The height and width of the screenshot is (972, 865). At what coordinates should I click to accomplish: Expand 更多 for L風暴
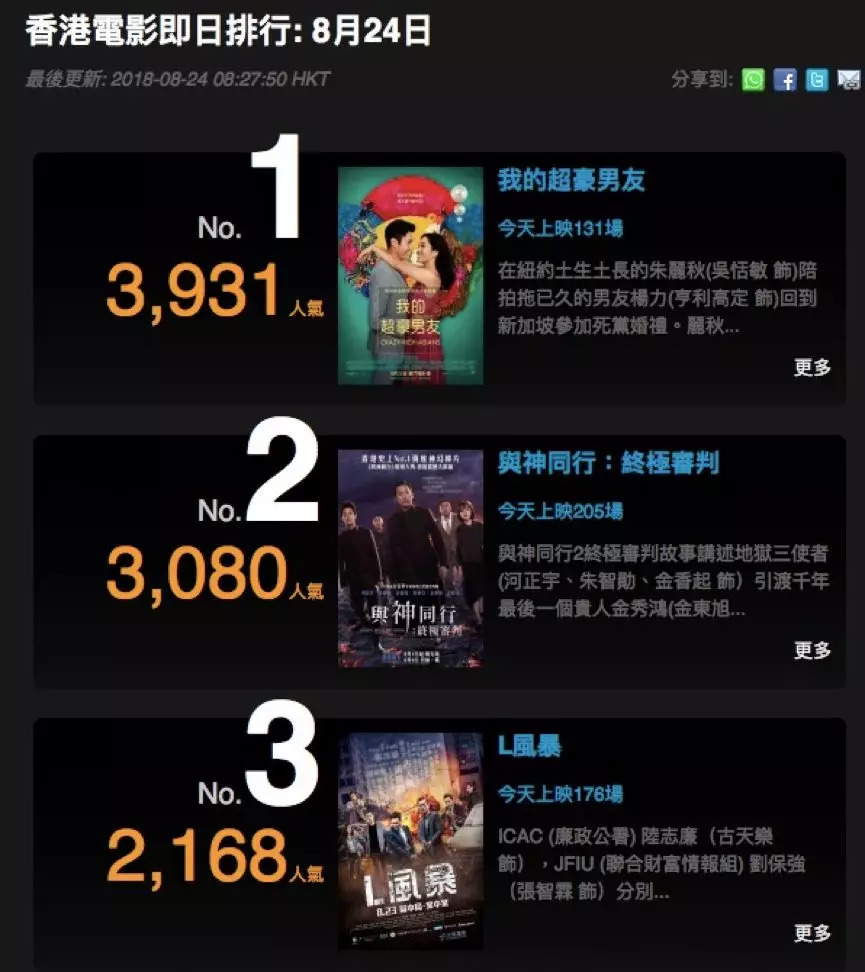tap(812, 933)
